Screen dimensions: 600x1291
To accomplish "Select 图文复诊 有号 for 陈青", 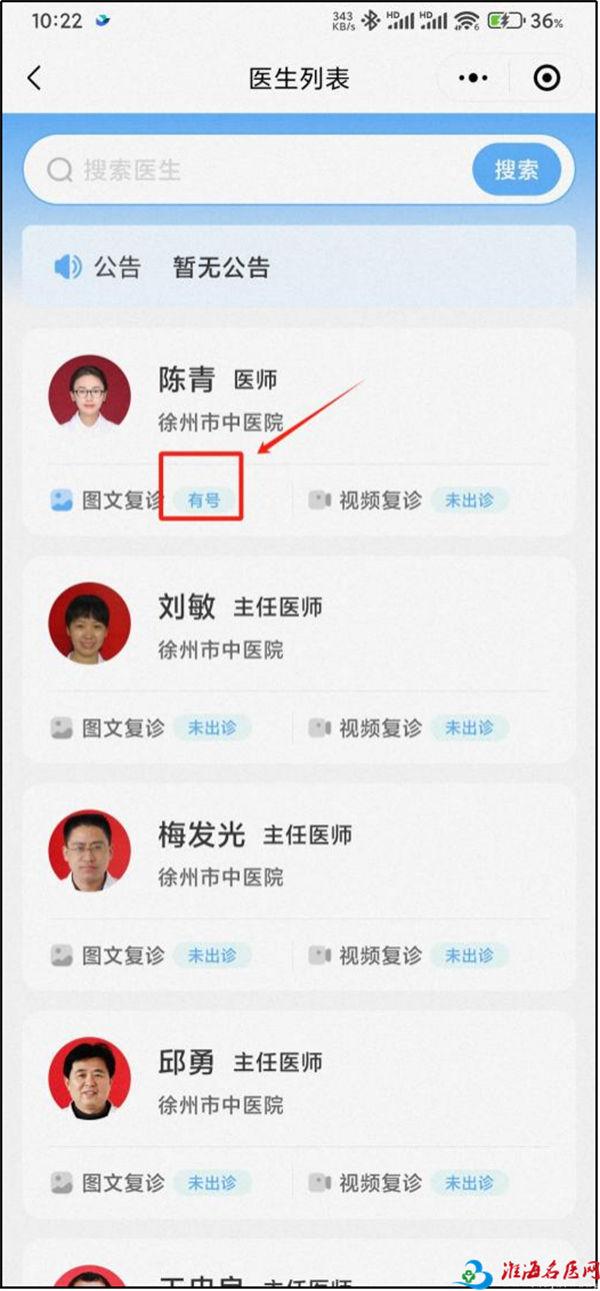I will click(x=204, y=500).
